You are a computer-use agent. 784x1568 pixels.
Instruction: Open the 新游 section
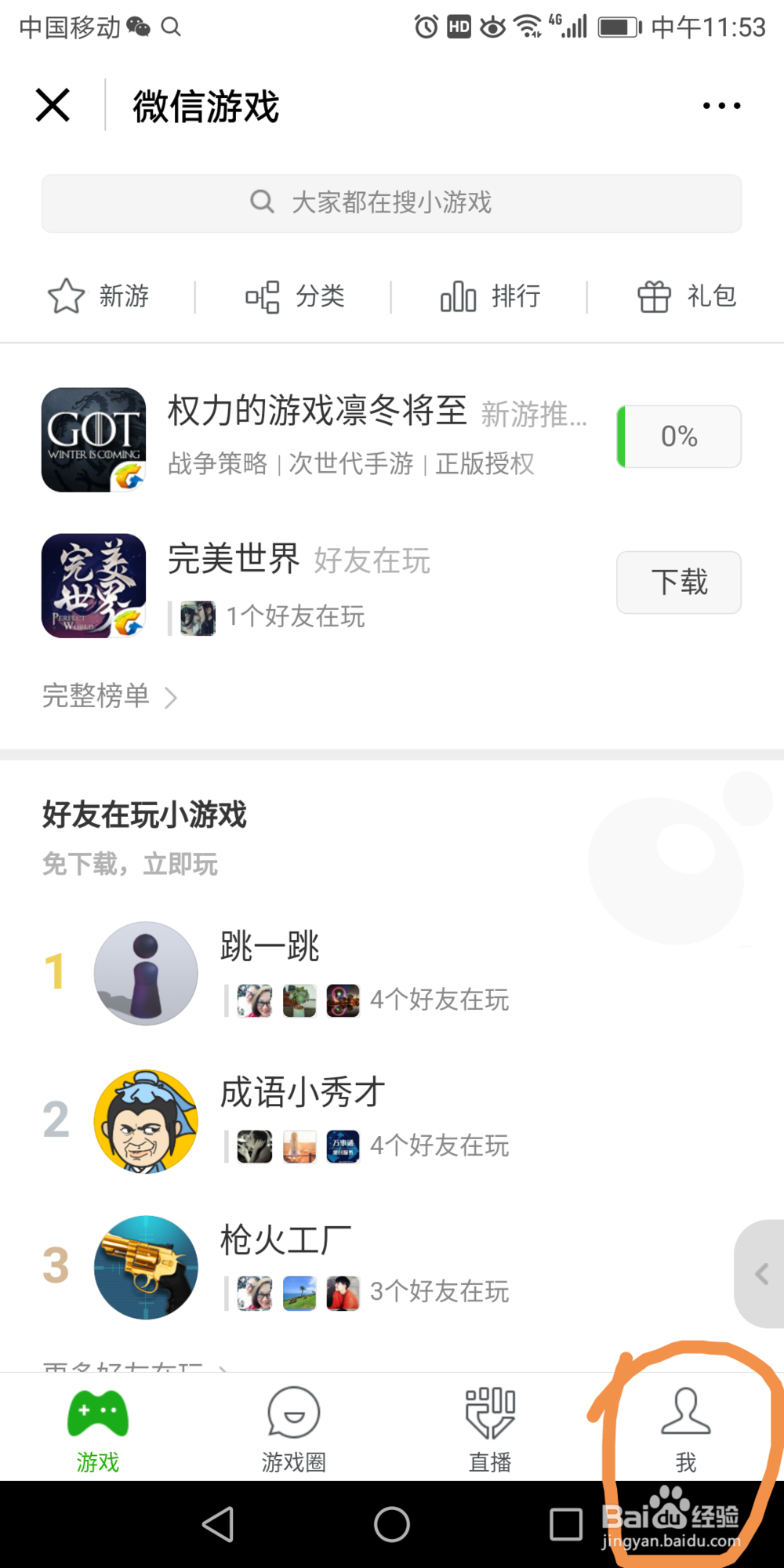click(99, 296)
